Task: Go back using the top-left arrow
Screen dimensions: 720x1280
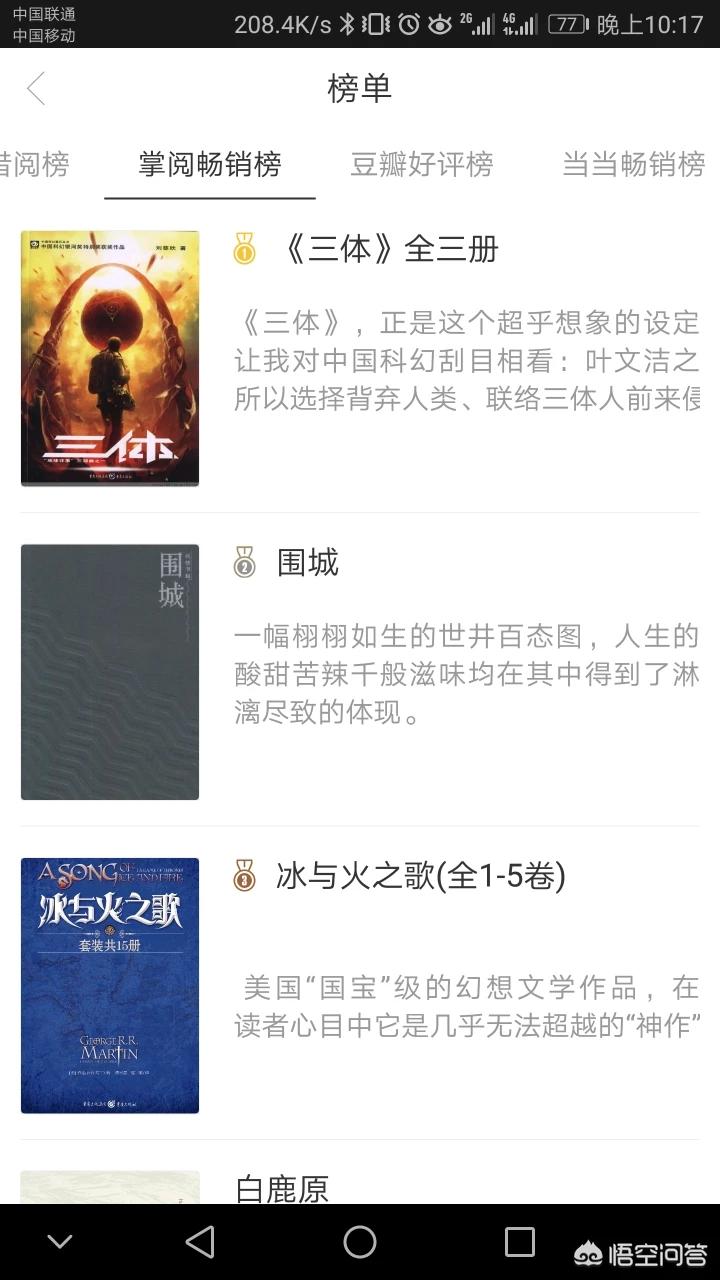Action: [x=36, y=89]
